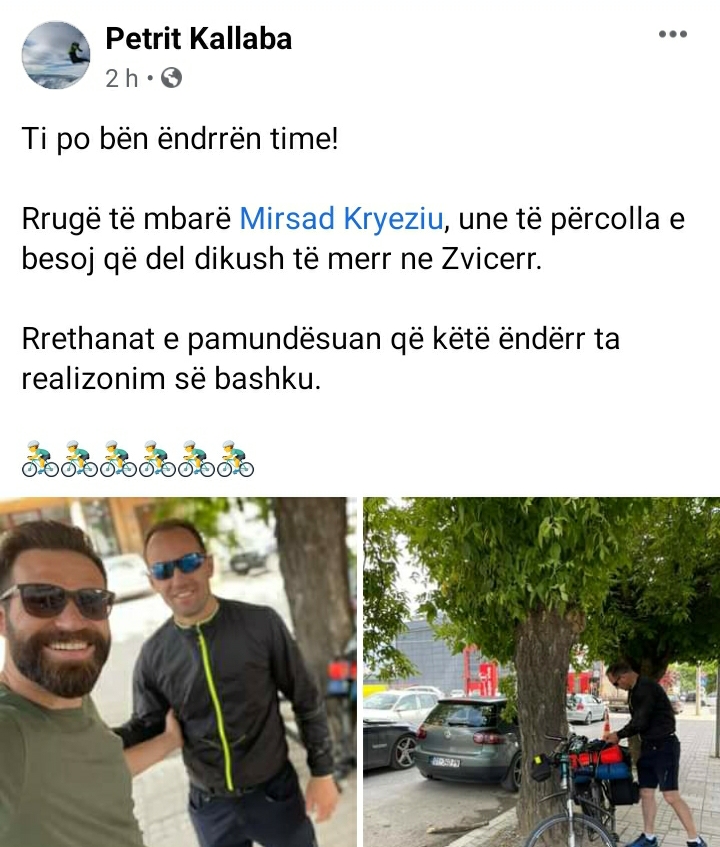Screen dimensions: 720x847
Task: Open the Petrit Kallaba profile name link
Action: coord(198,39)
